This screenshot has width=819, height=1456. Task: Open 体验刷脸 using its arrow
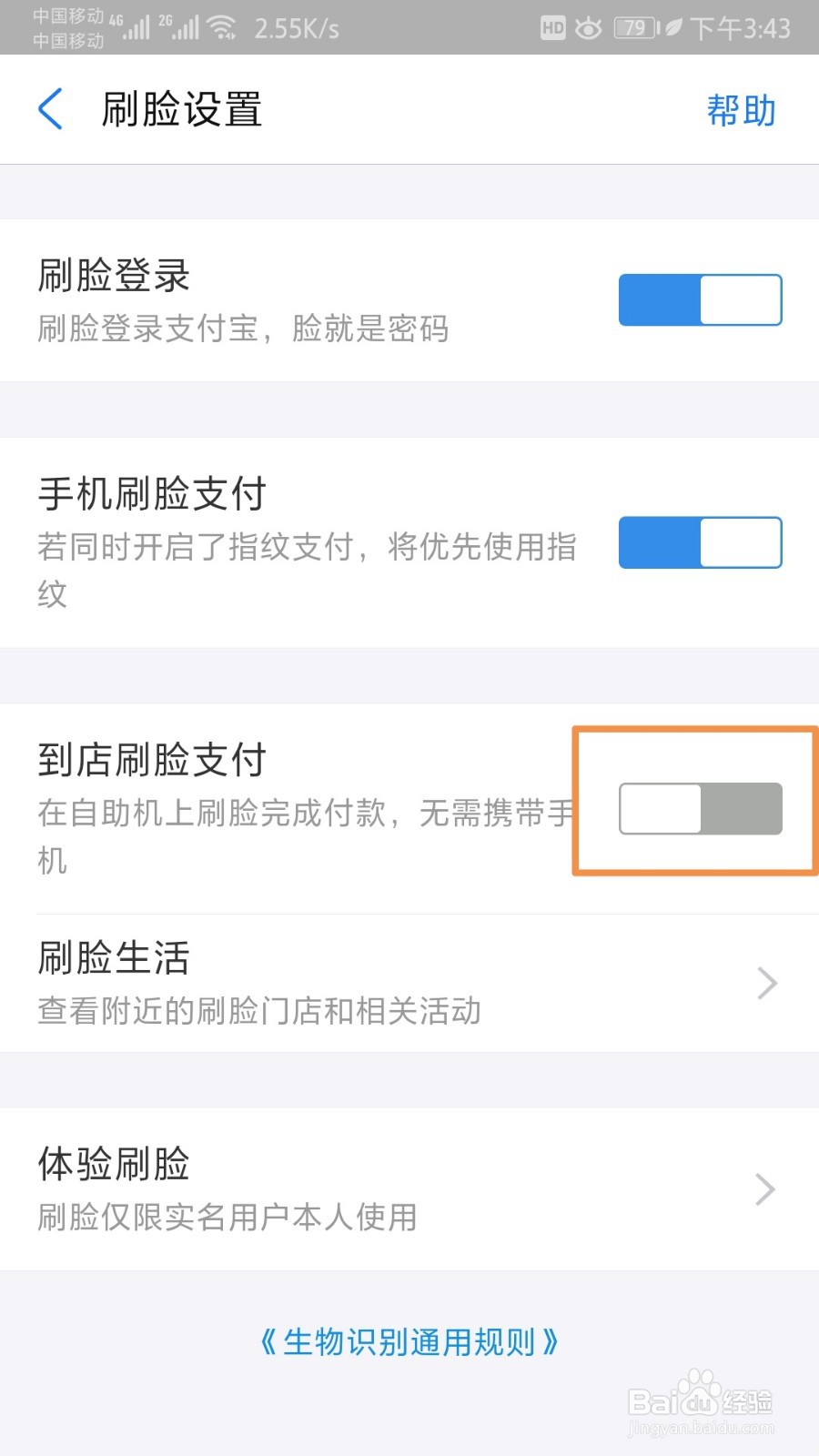pos(765,1189)
